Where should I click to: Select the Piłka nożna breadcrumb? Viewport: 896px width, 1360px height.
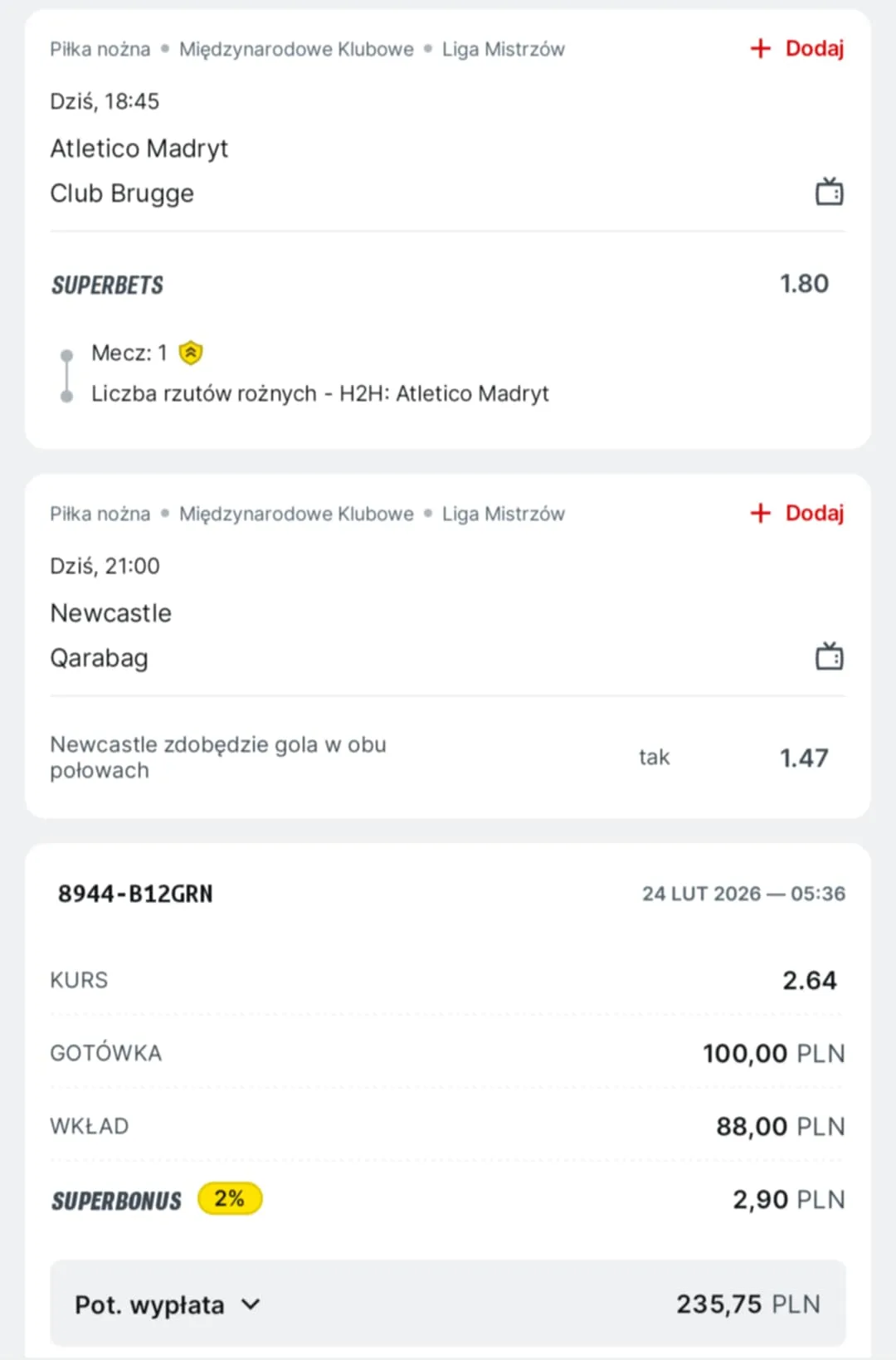click(100, 48)
